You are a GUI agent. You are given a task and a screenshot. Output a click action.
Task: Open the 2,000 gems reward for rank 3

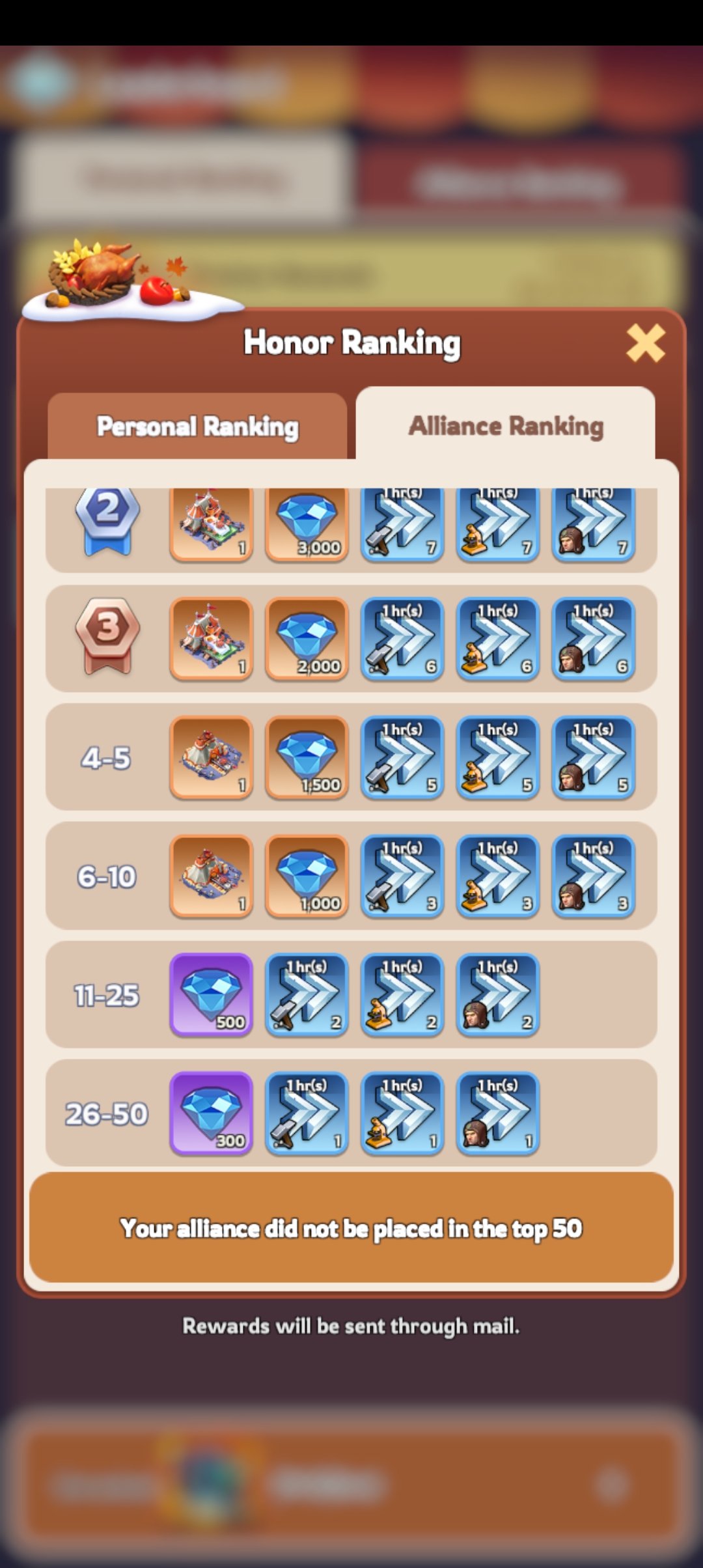click(x=307, y=639)
